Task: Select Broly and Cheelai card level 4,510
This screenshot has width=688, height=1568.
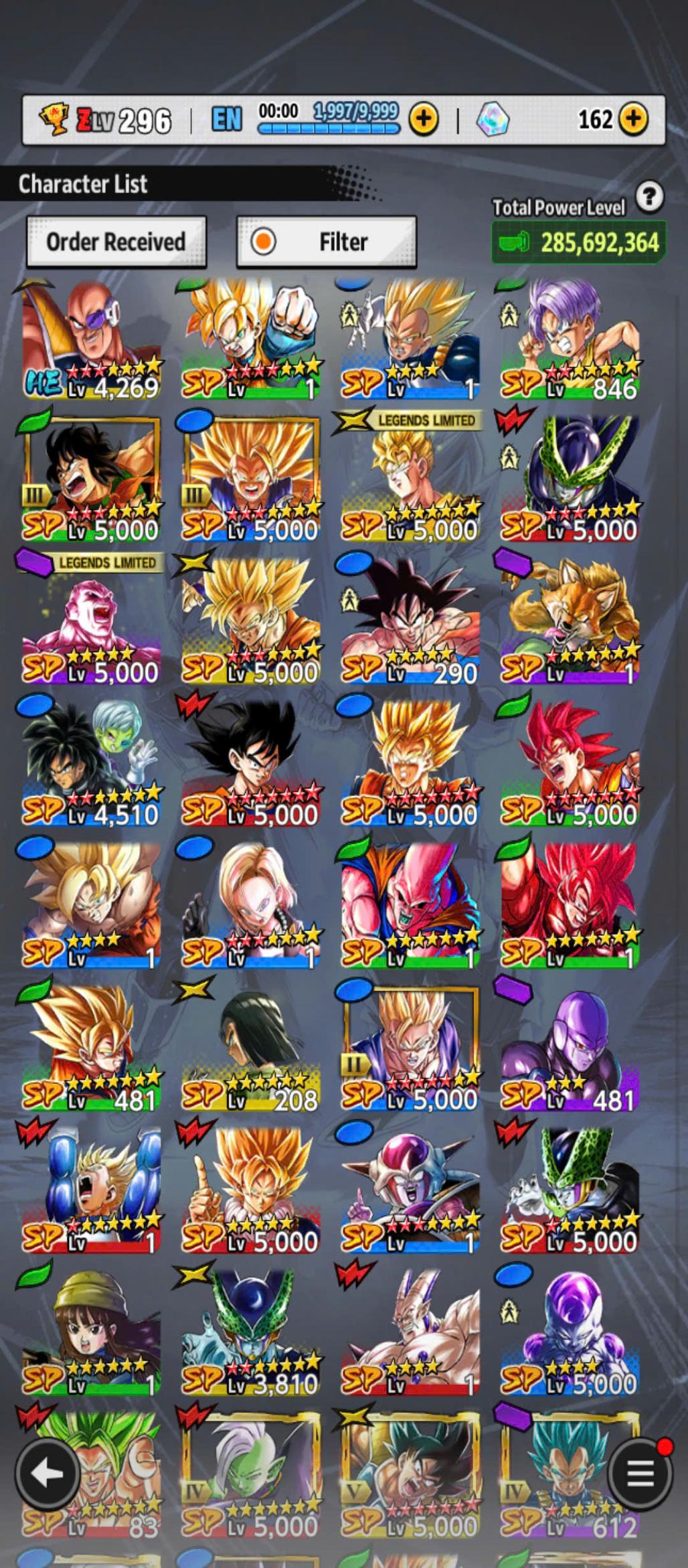Action: [92, 761]
